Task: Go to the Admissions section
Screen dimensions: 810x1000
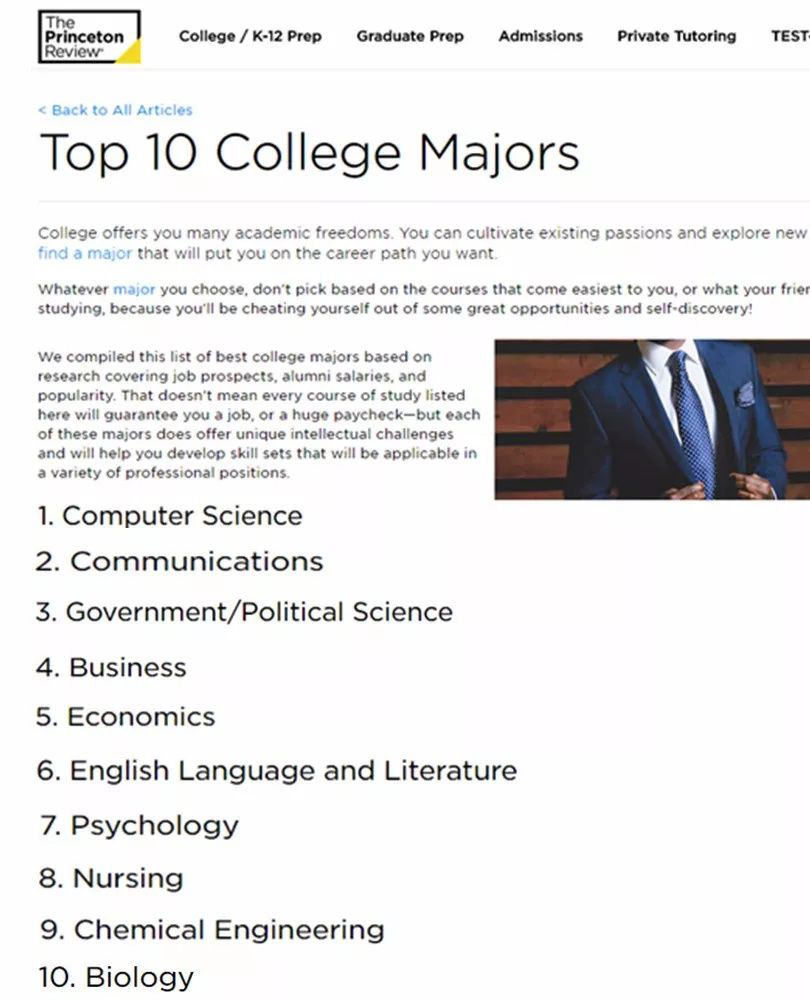Action: click(540, 36)
